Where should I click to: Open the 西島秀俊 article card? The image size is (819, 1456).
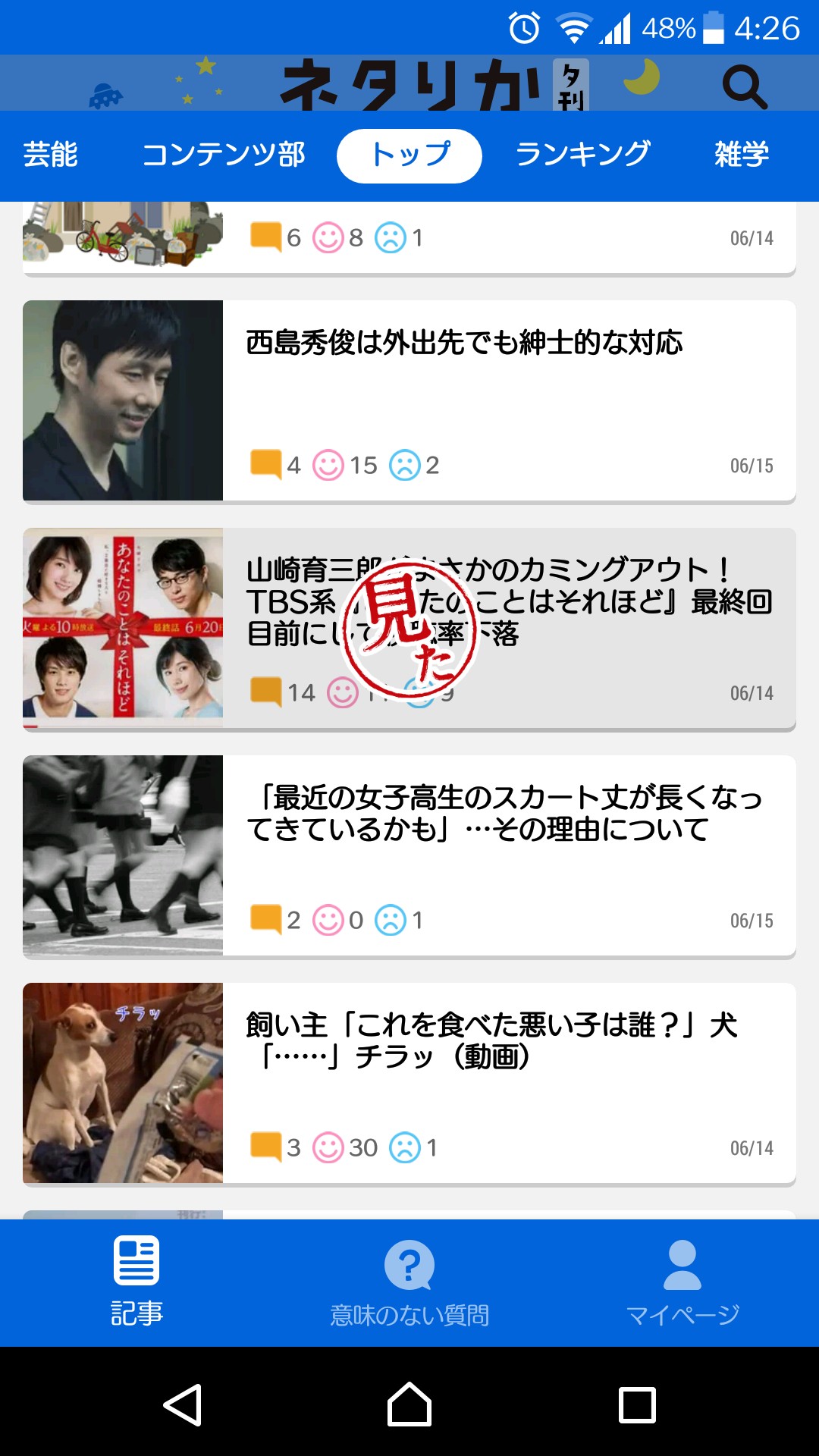click(409, 400)
